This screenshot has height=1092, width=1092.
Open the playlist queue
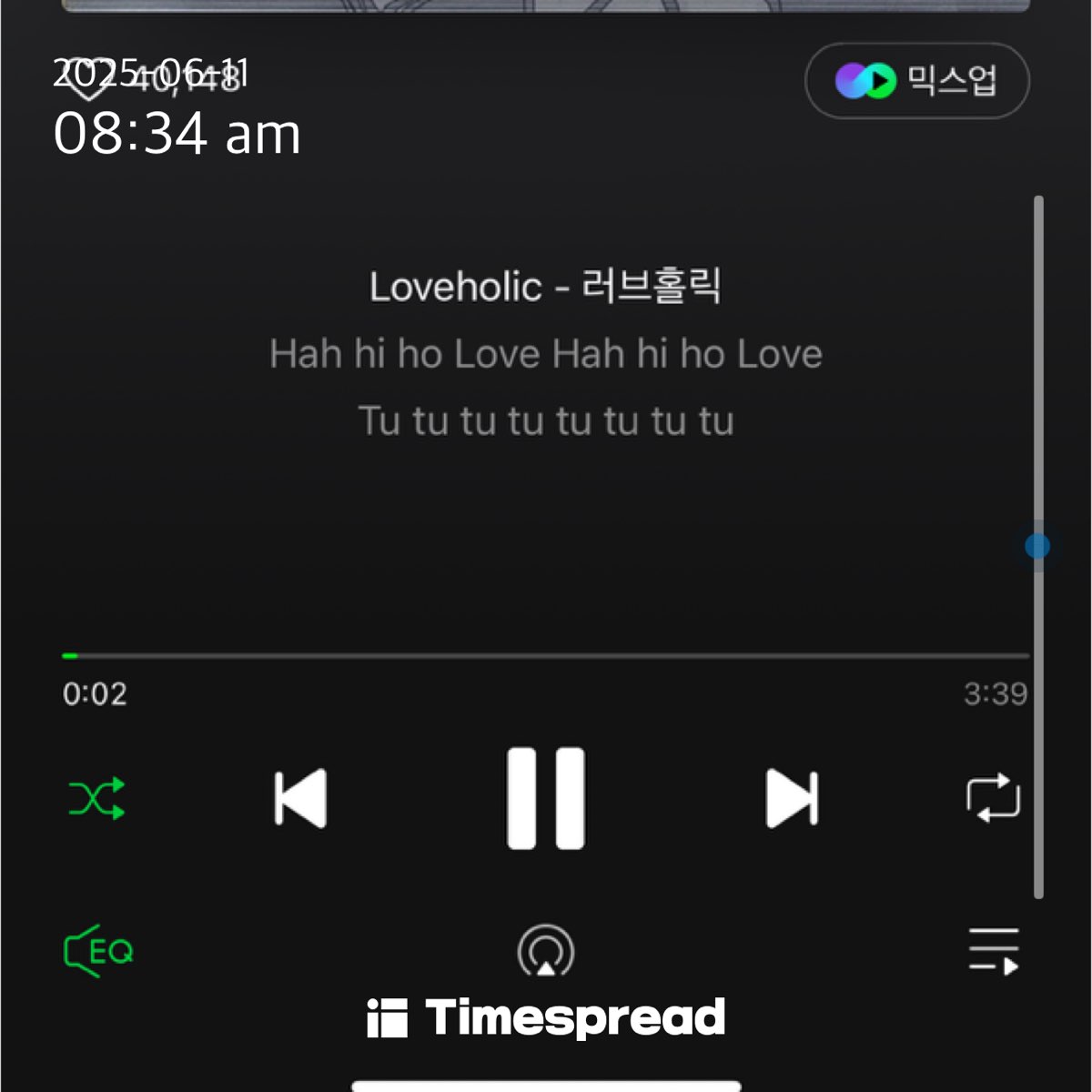993,951
